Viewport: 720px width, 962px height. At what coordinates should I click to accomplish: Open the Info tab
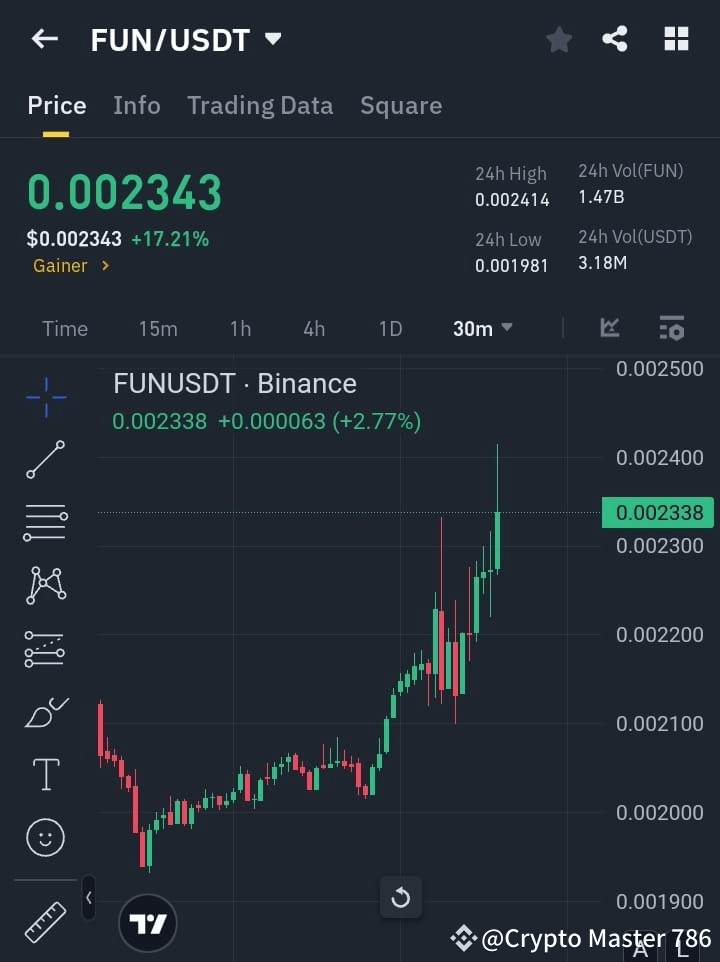click(137, 105)
